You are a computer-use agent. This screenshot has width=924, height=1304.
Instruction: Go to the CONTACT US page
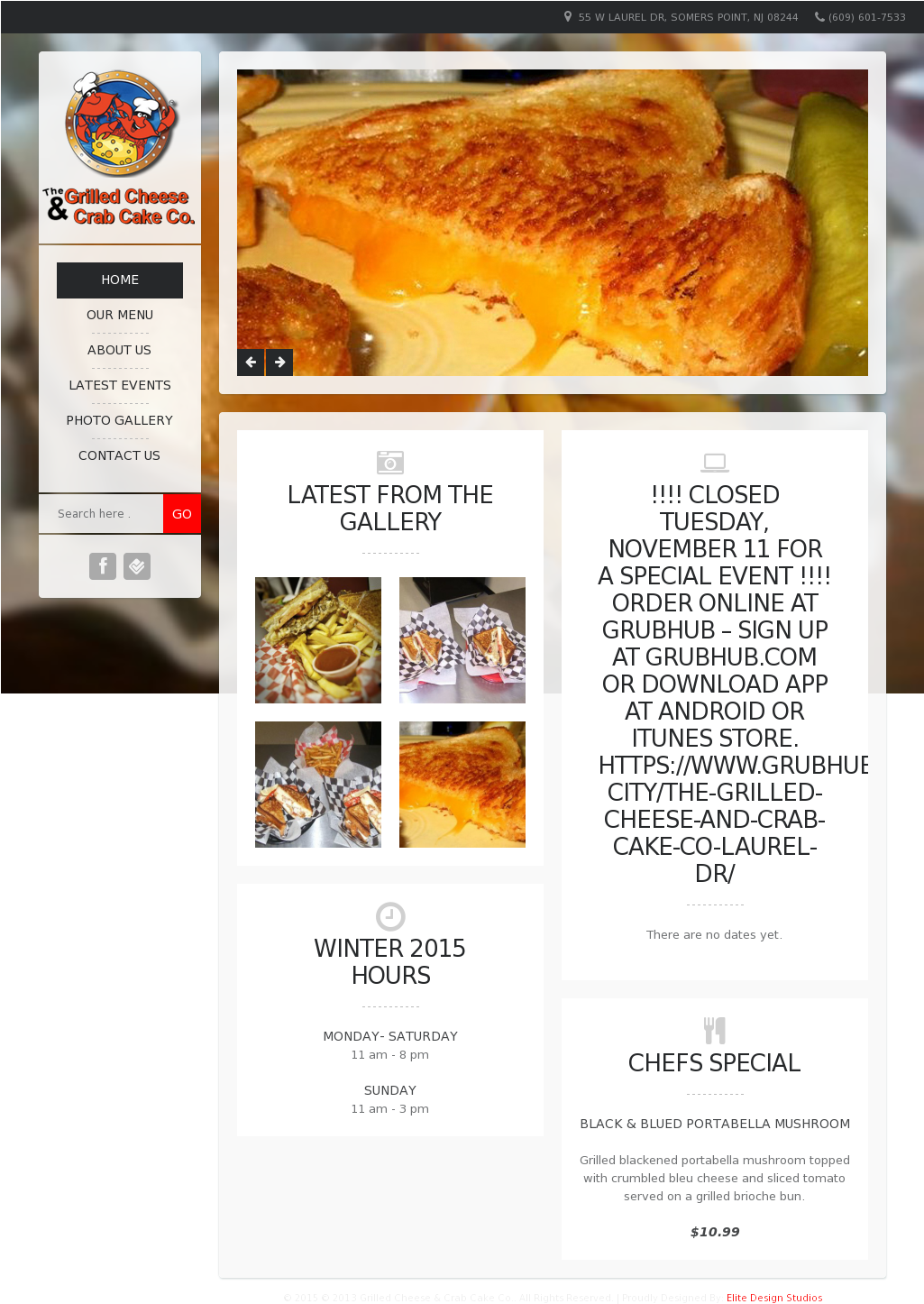pos(119,455)
